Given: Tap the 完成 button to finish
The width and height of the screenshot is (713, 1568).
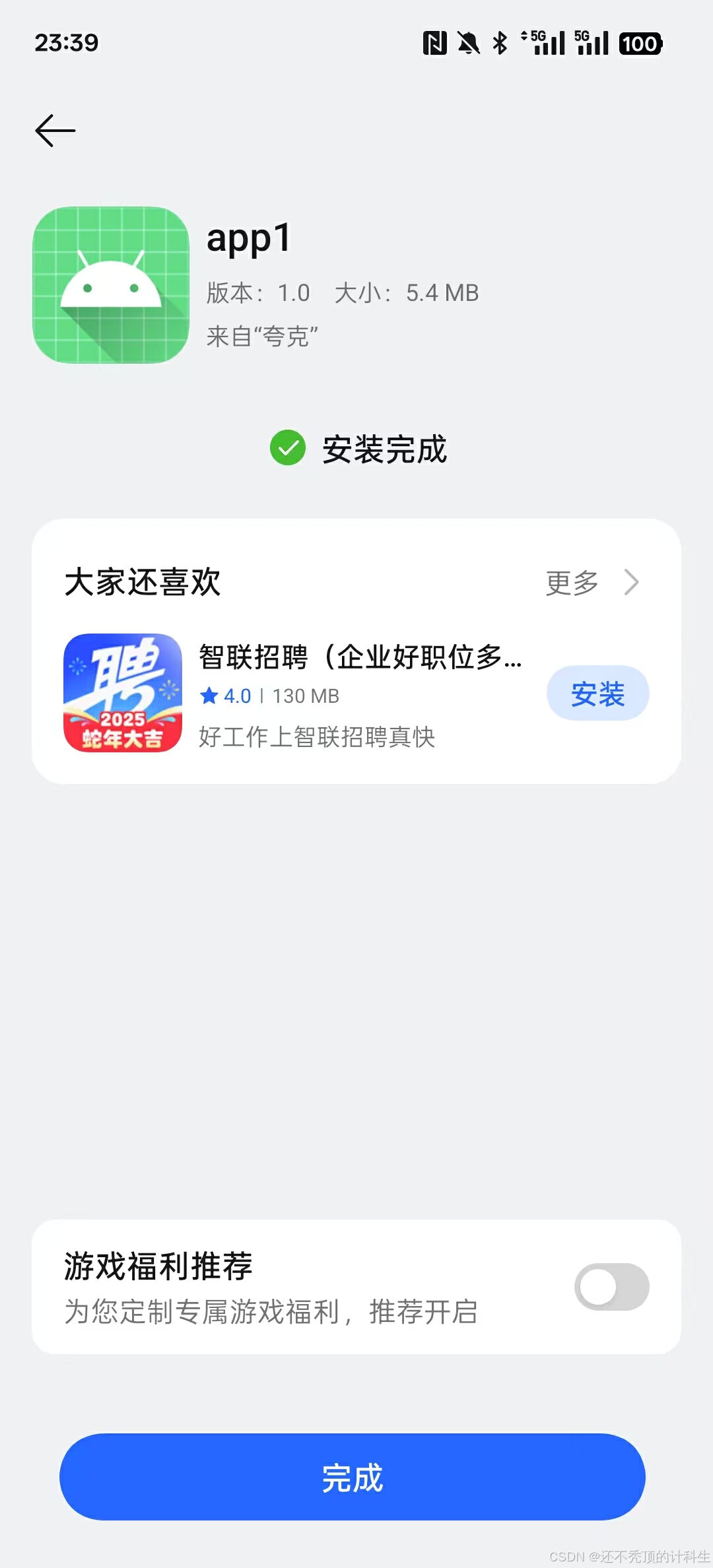Looking at the screenshot, I should (353, 1476).
